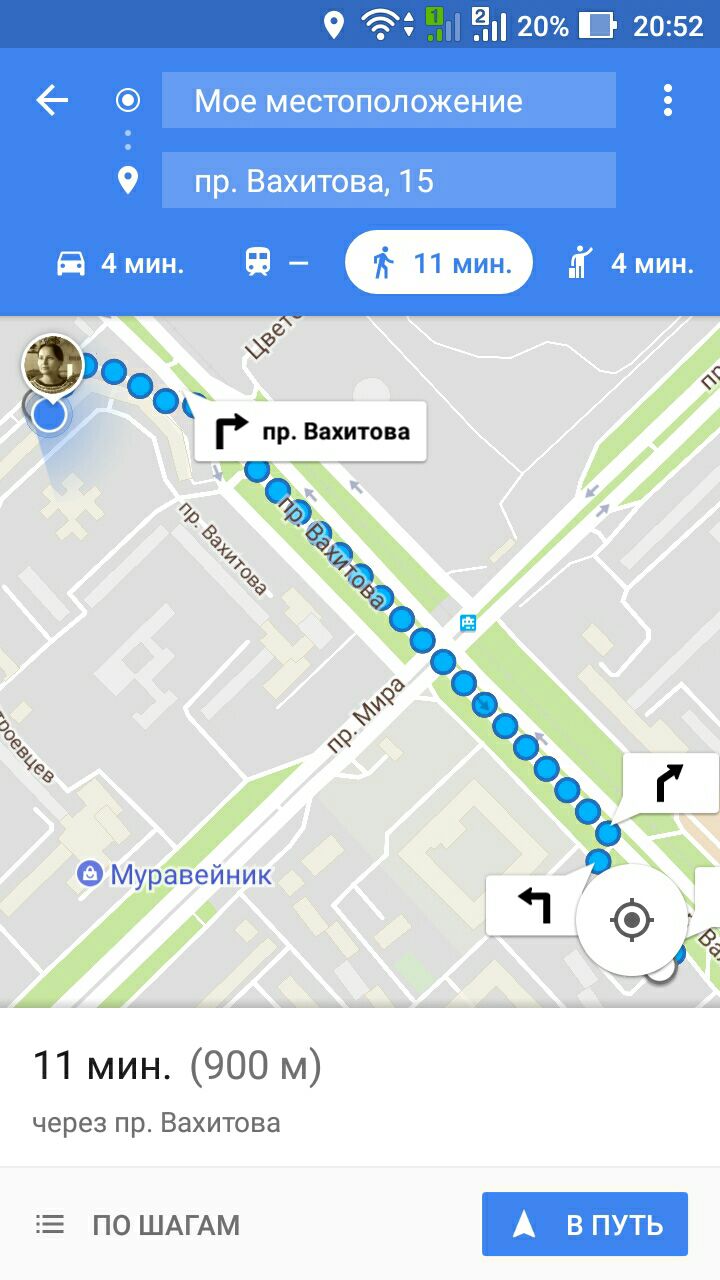Go back with the arrow icon
Image resolution: width=720 pixels, height=1280 pixels.
(x=52, y=100)
